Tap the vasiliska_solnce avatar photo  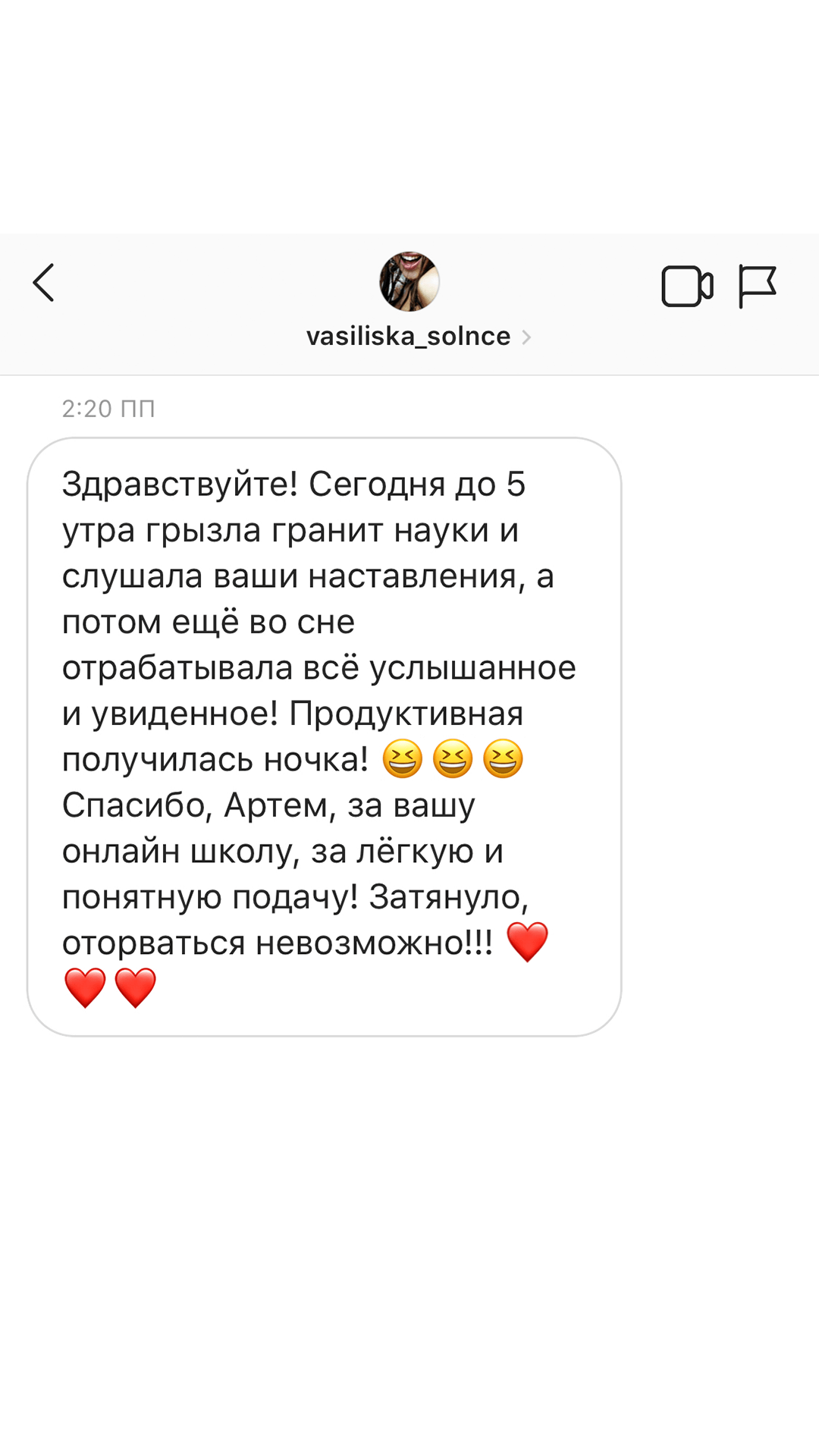click(409, 281)
